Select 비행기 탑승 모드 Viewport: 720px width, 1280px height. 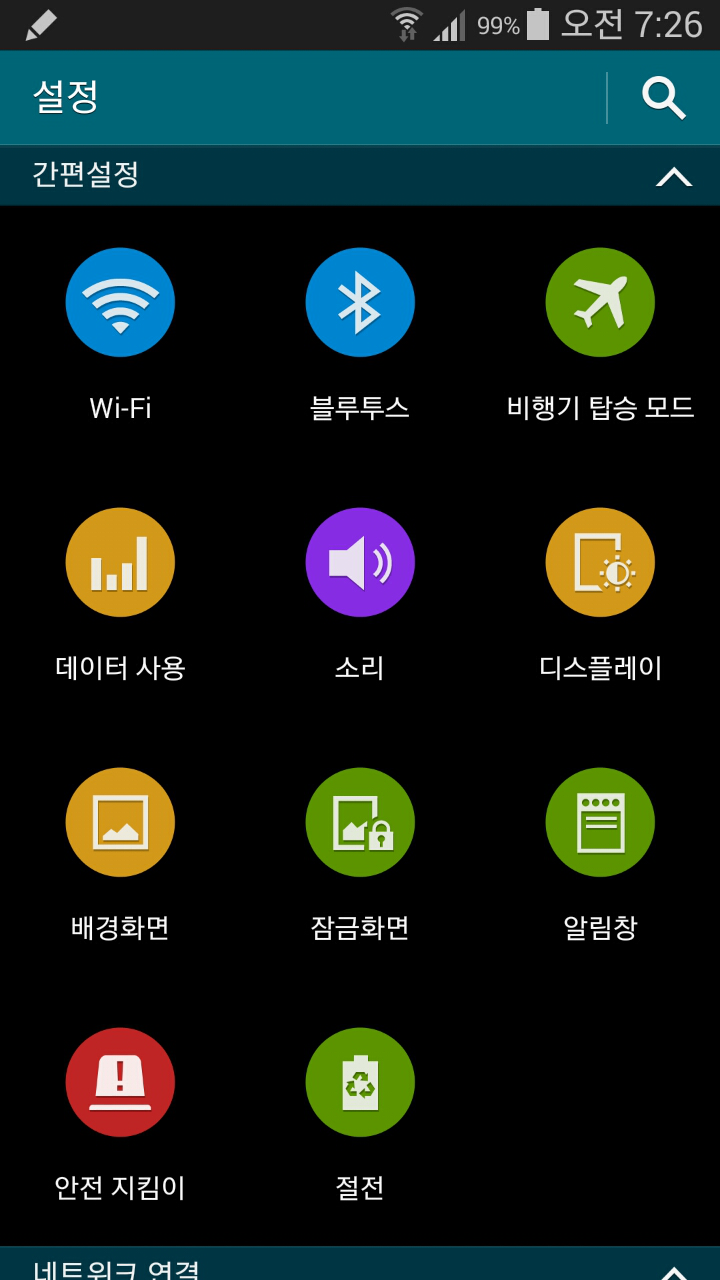[600, 303]
